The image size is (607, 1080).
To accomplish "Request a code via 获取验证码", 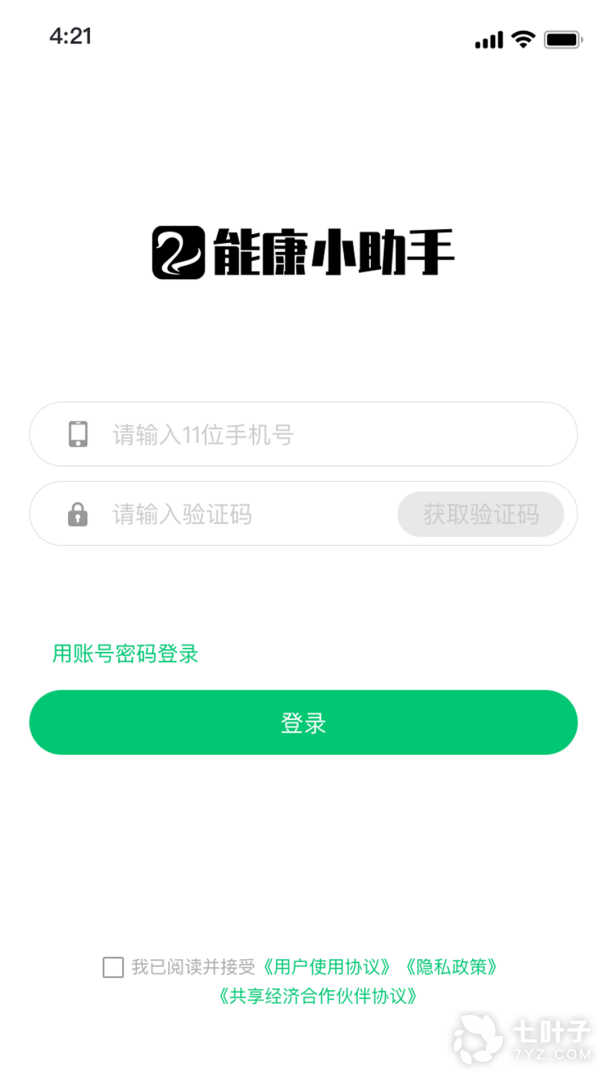I will [x=480, y=515].
